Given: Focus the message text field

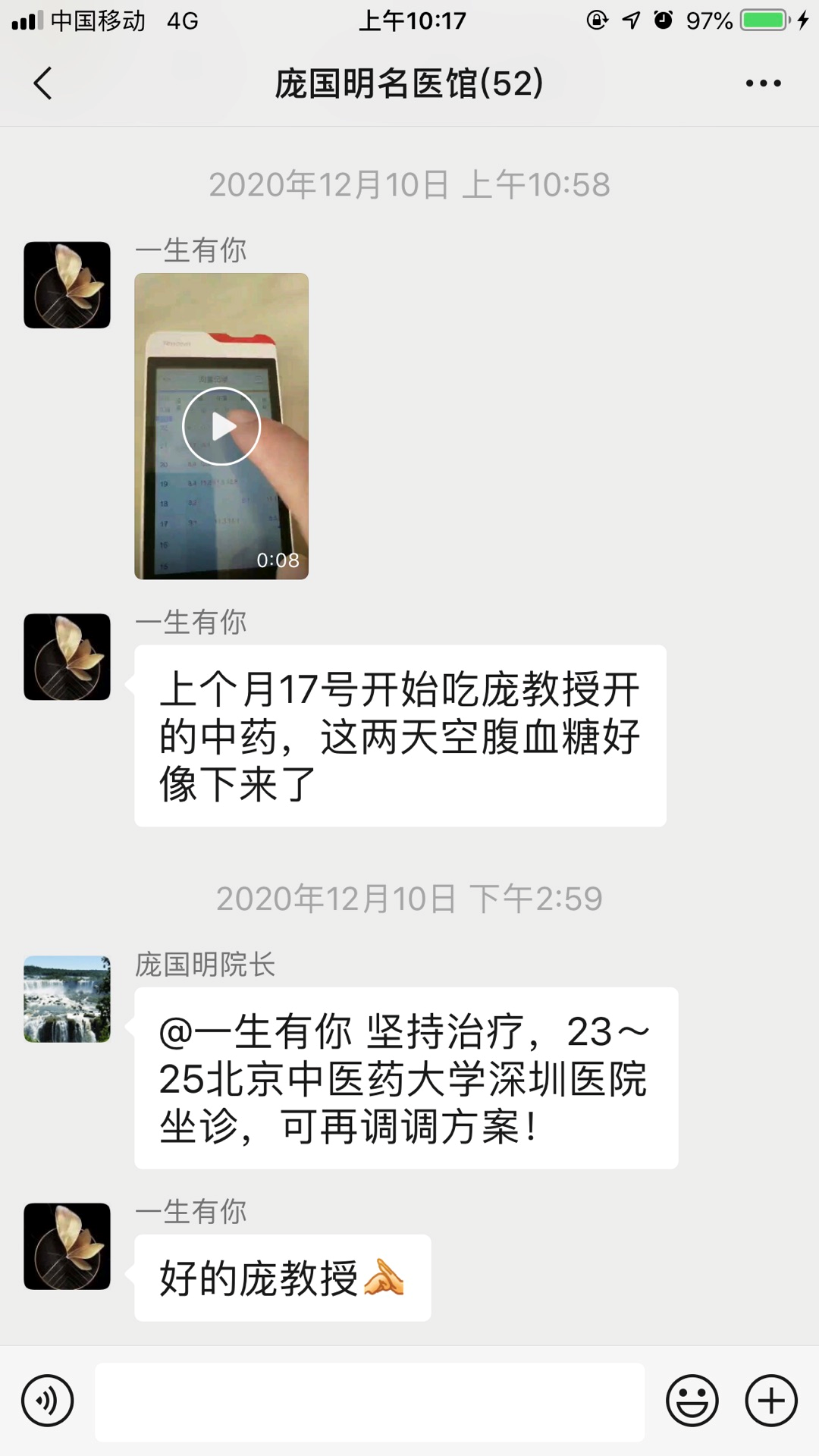Looking at the screenshot, I should point(369,1401).
